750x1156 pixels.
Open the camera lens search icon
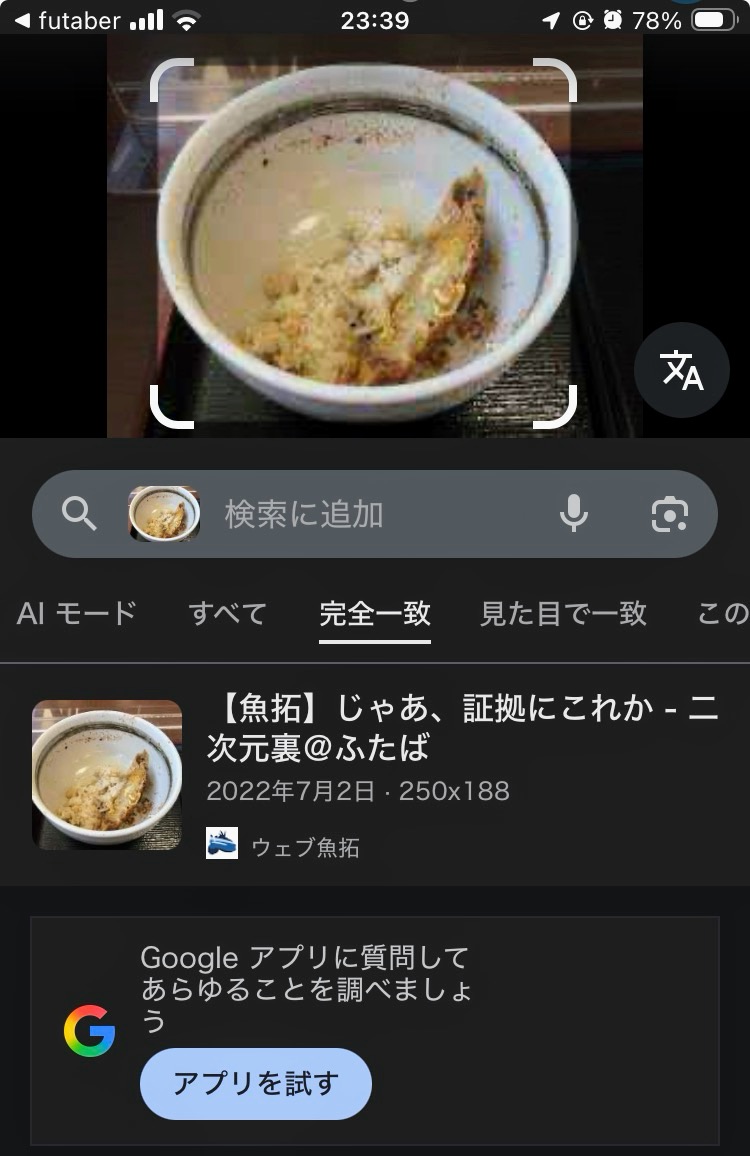[669, 514]
